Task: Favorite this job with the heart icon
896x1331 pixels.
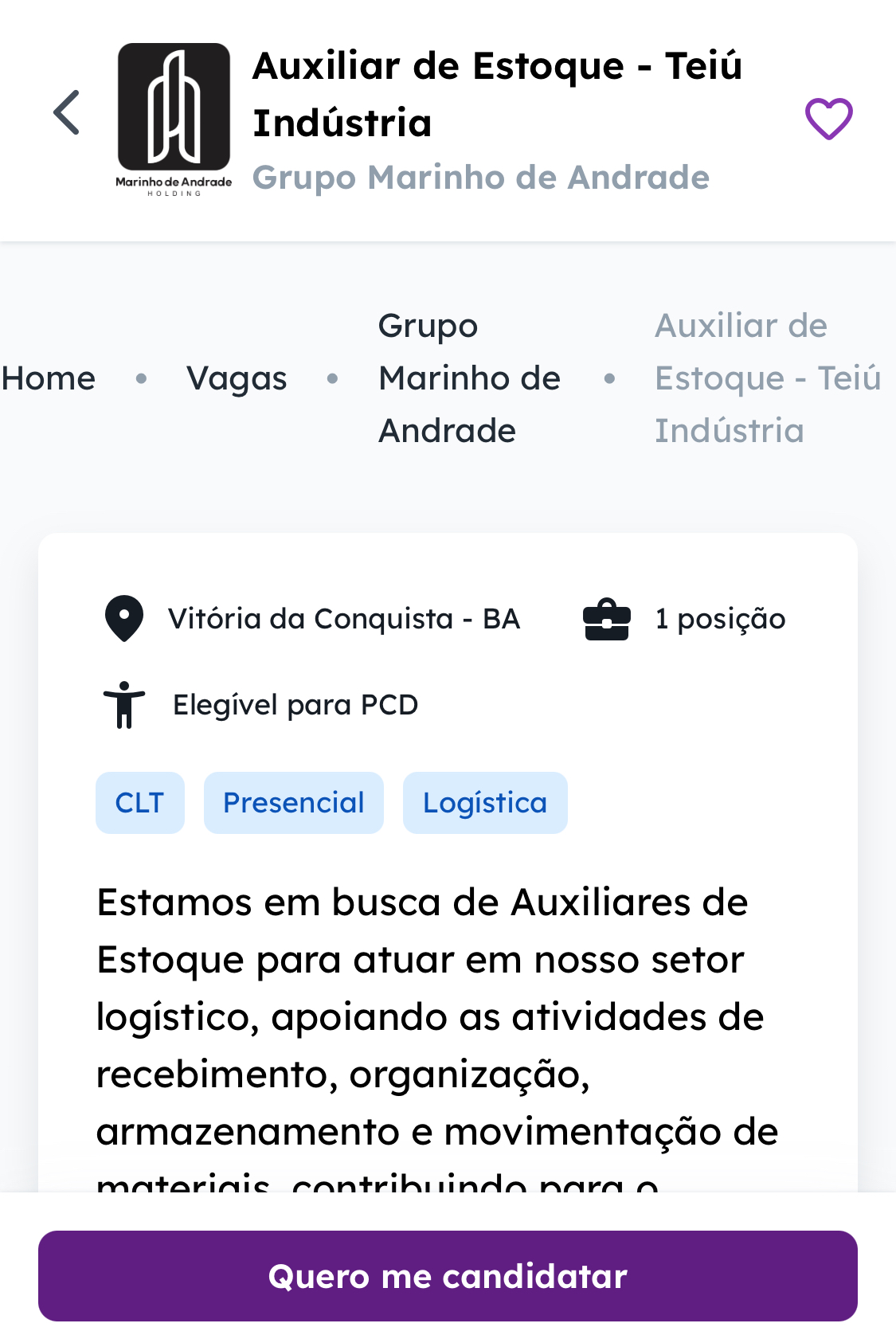Action: 828,119
